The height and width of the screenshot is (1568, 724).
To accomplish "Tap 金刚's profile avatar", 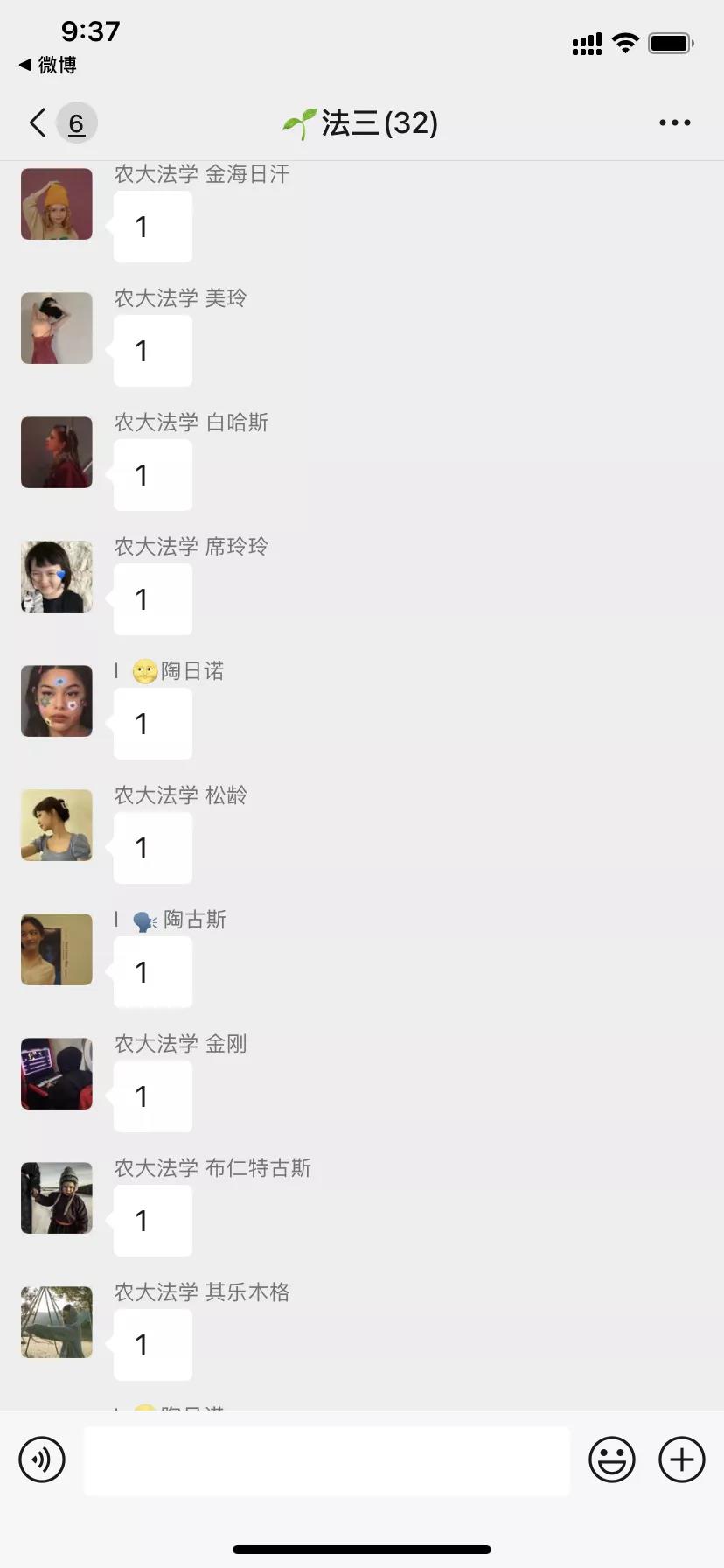I will click(x=57, y=1074).
